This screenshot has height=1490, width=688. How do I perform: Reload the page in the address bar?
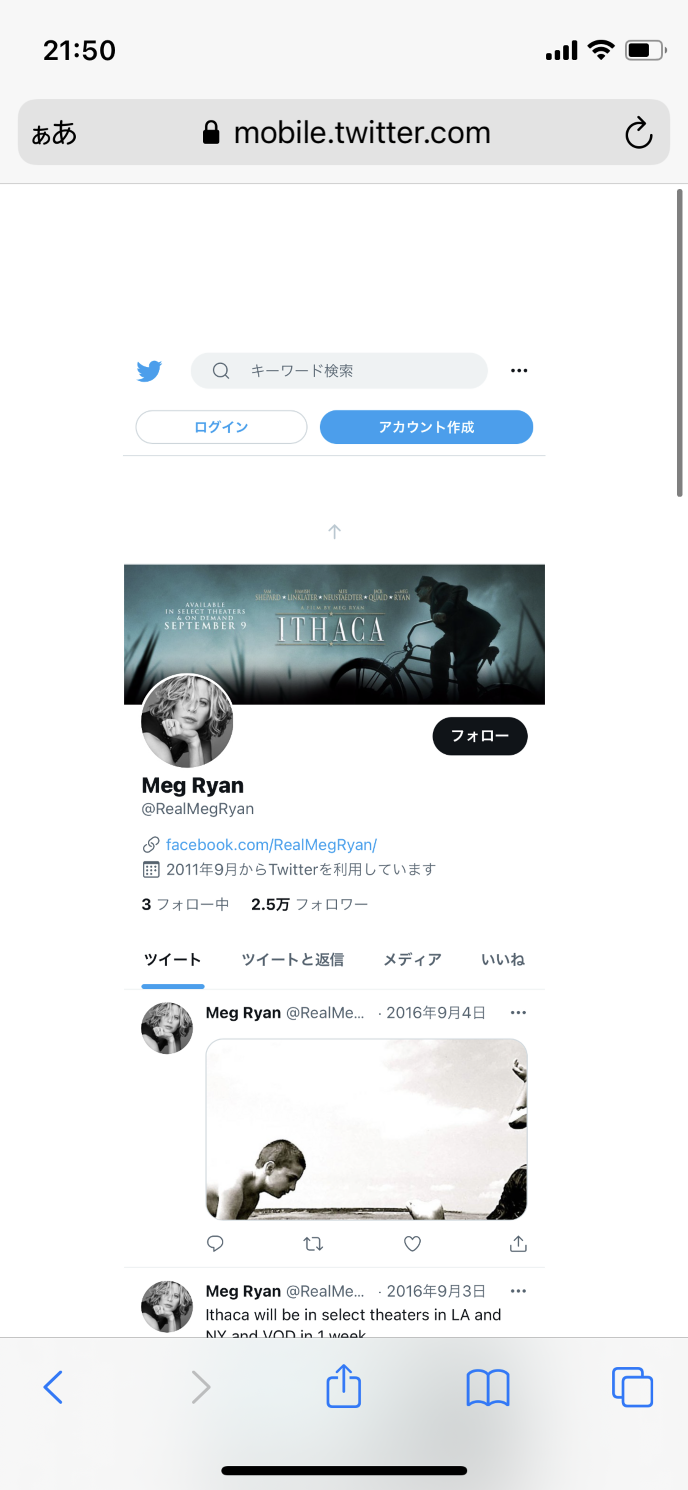(x=638, y=133)
